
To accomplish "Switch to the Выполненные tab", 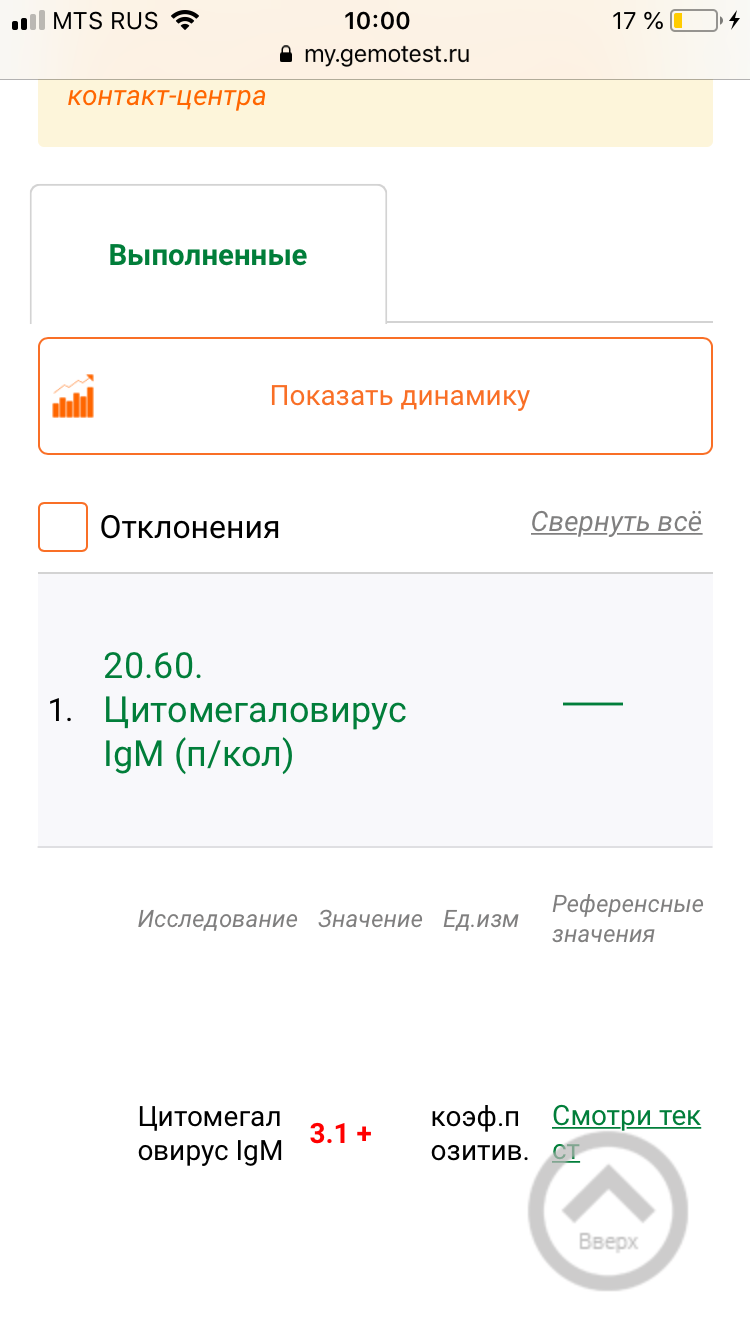I will click(208, 255).
